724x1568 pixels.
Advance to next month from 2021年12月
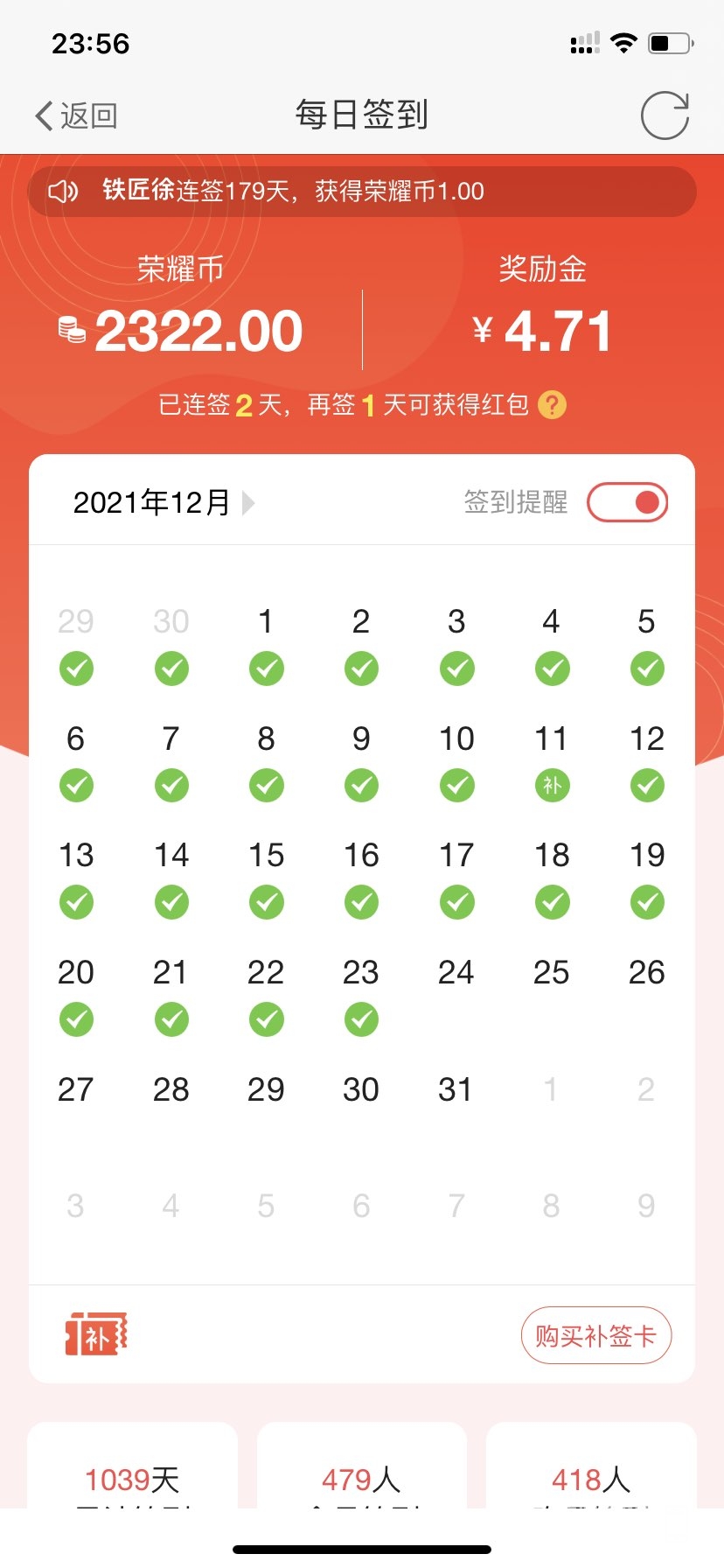click(248, 503)
